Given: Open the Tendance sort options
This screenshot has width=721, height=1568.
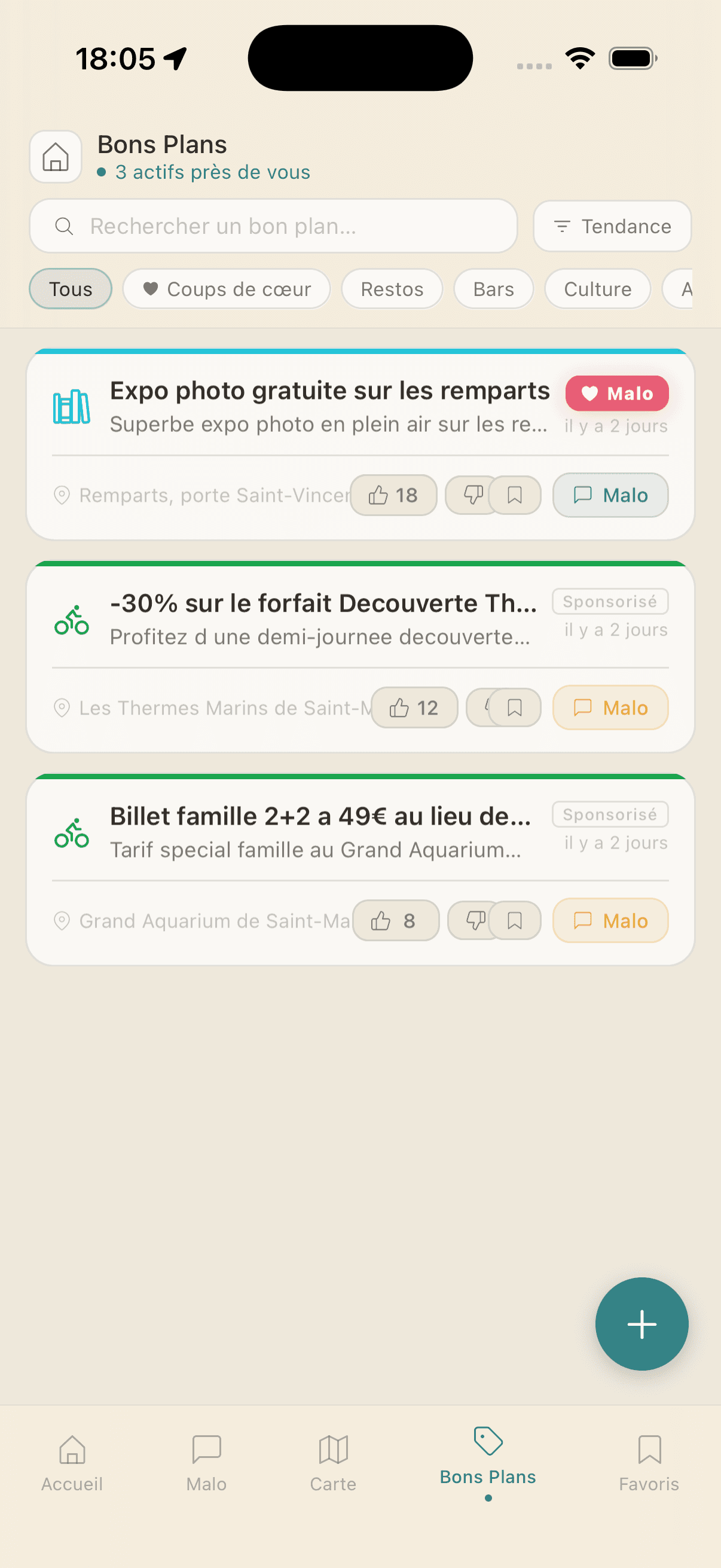Looking at the screenshot, I should (612, 226).
